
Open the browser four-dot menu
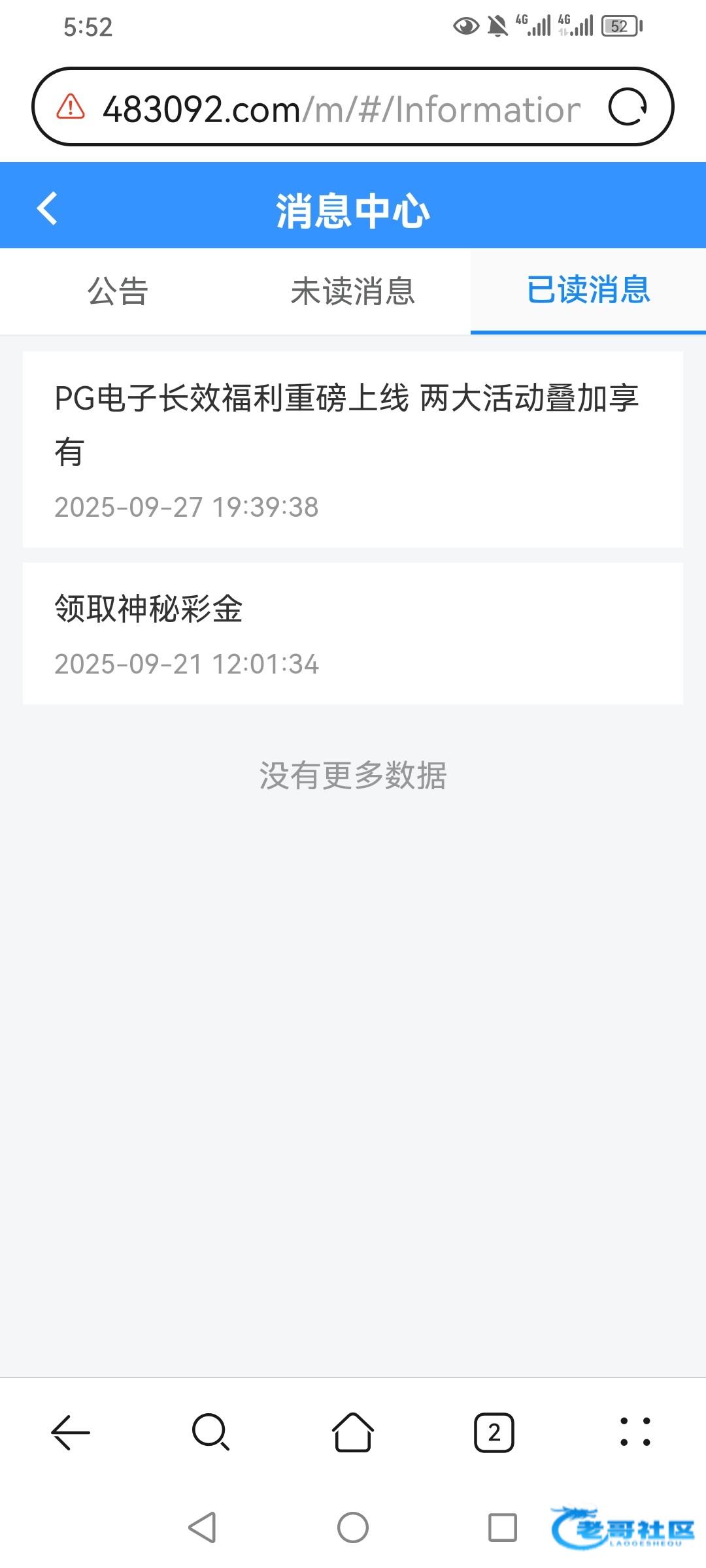635,1433
